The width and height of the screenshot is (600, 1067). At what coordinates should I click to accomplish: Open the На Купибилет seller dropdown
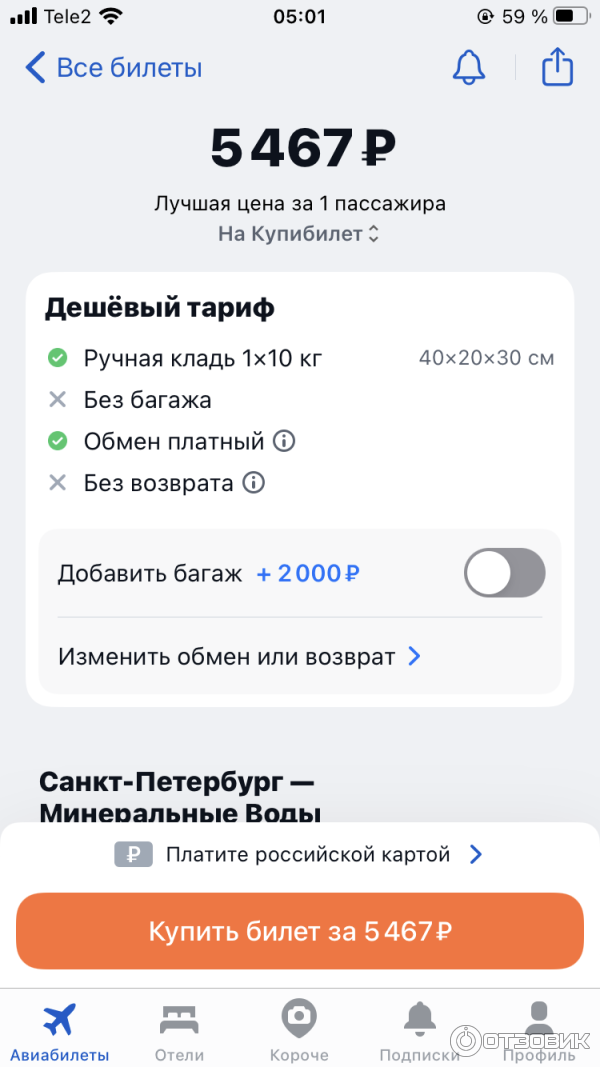click(x=299, y=234)
